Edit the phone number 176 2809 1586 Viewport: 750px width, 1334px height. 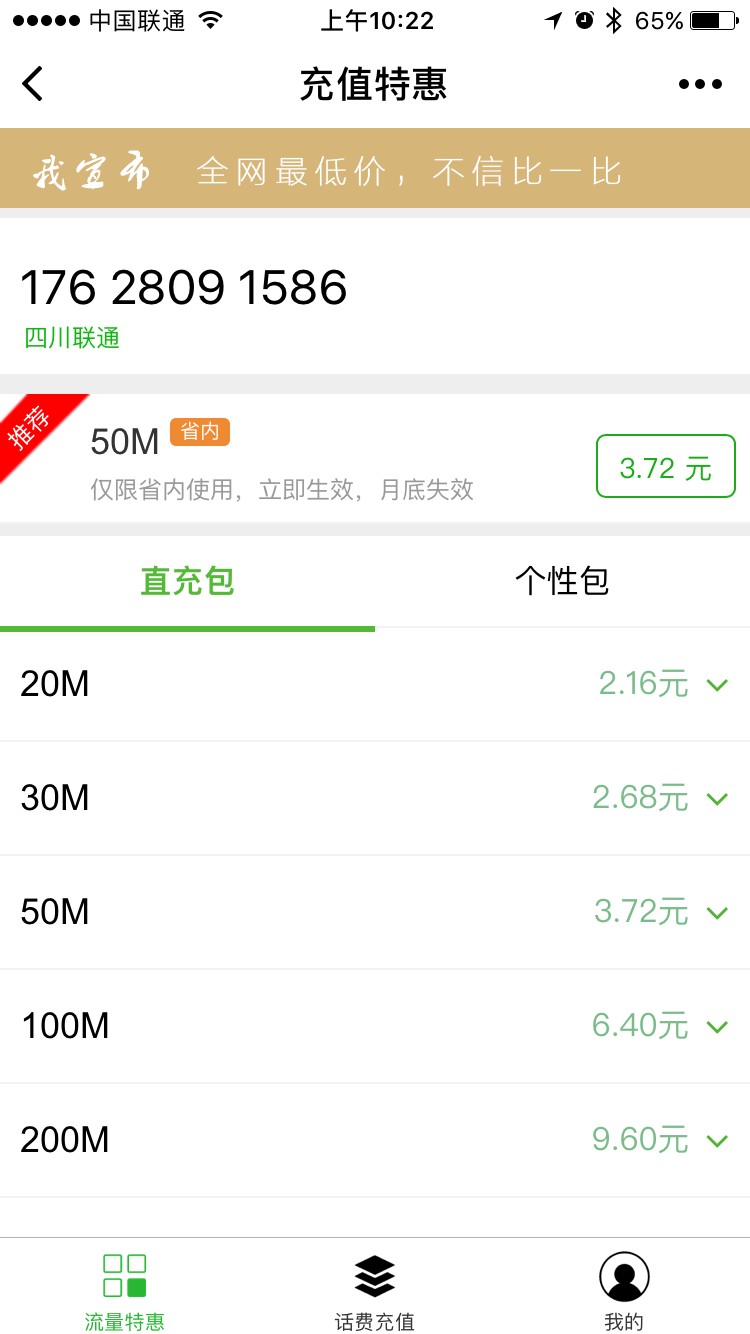pyautogui.click(x=184, y=288)
